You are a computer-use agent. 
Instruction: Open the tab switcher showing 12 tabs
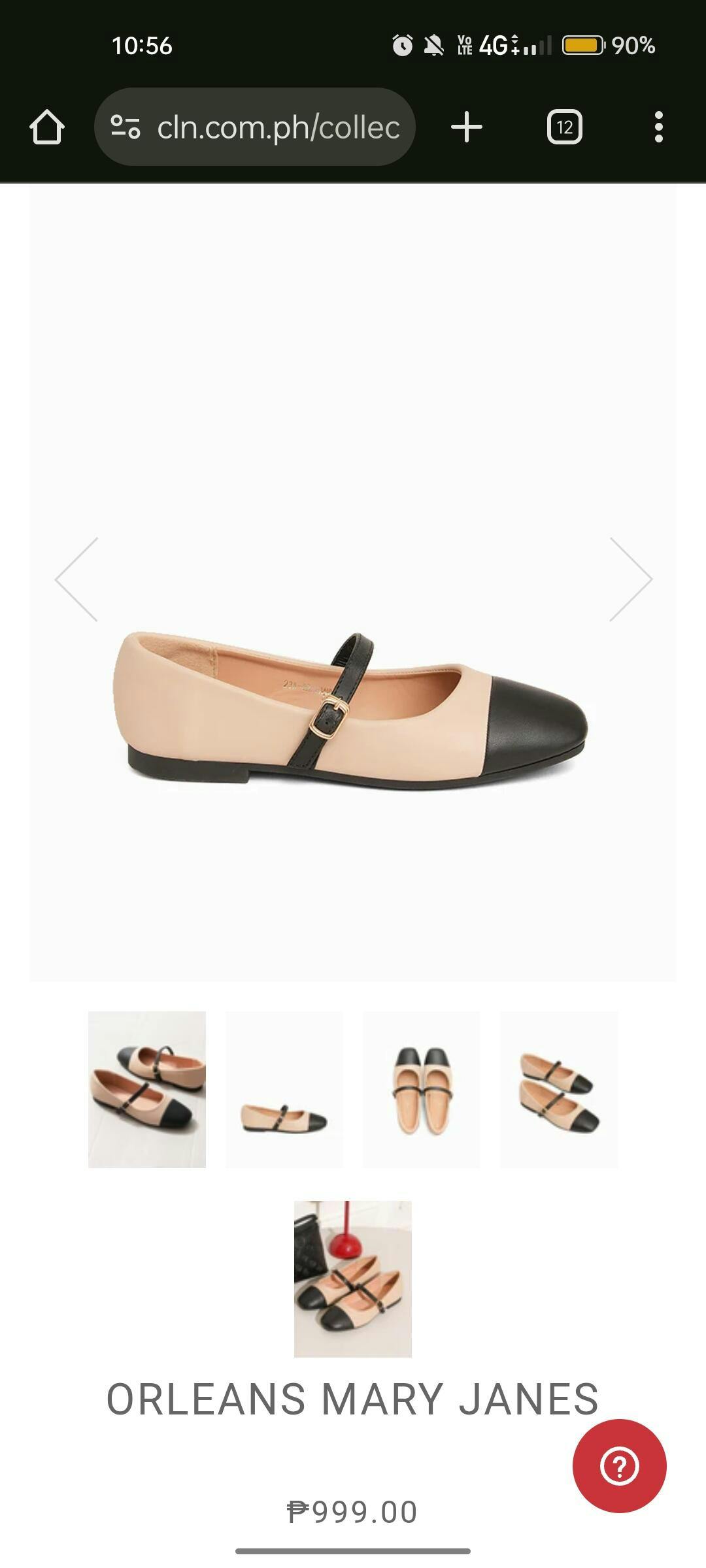pos(564,127)
